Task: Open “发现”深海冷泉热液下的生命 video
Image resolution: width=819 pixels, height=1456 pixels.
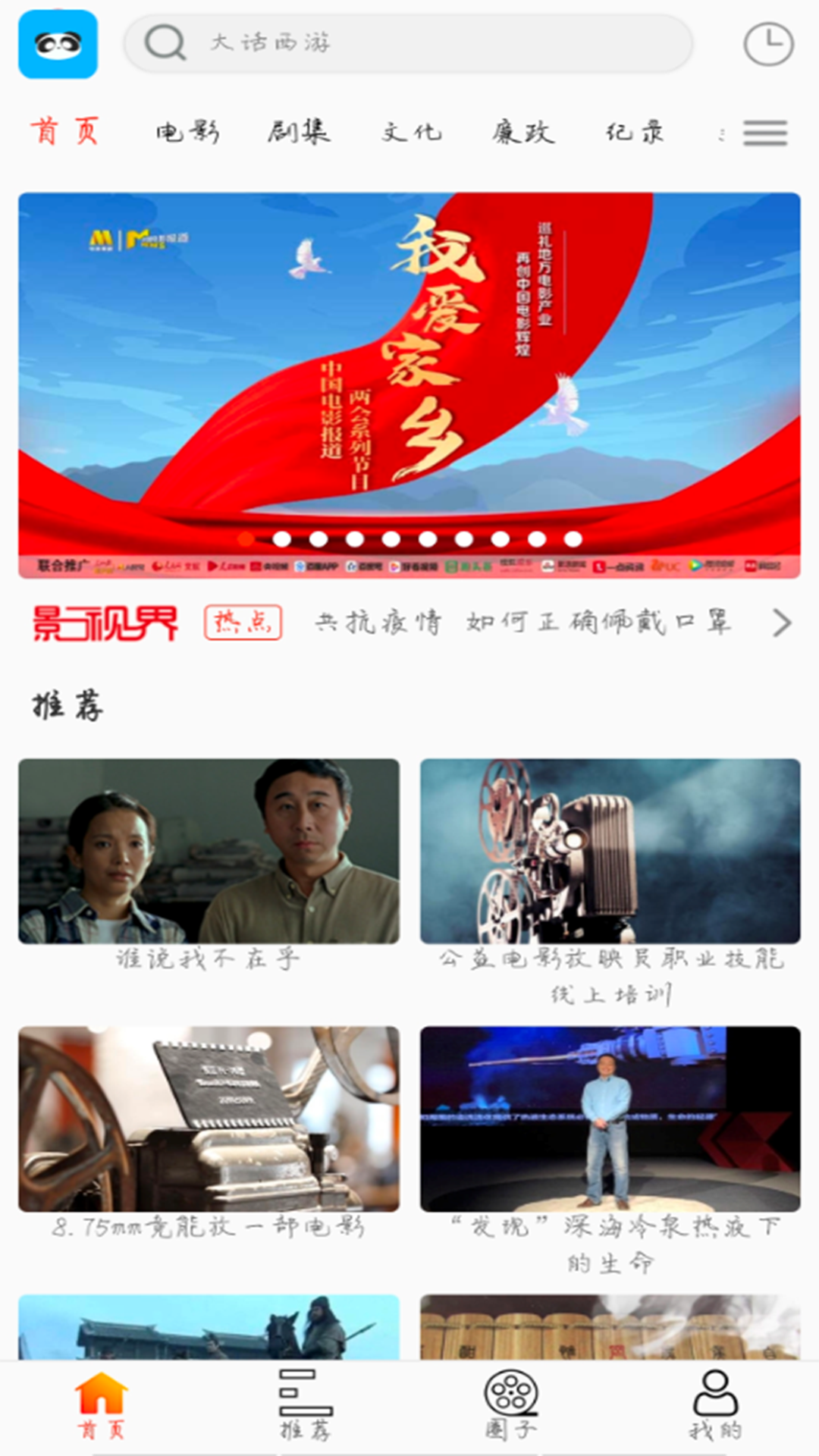Action: coord(610,1119)
